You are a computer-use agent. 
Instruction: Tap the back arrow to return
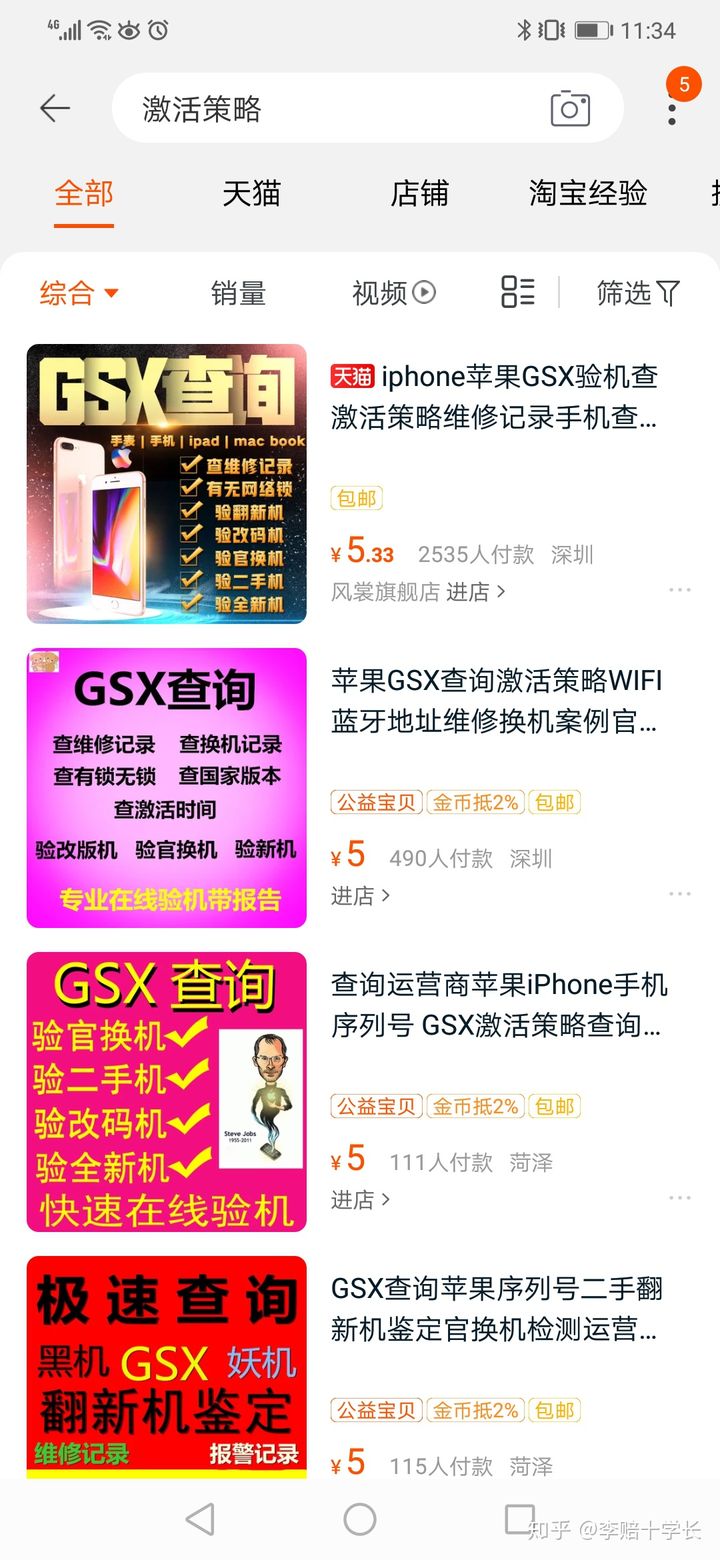pyautogui.click(x=55, y=108)
